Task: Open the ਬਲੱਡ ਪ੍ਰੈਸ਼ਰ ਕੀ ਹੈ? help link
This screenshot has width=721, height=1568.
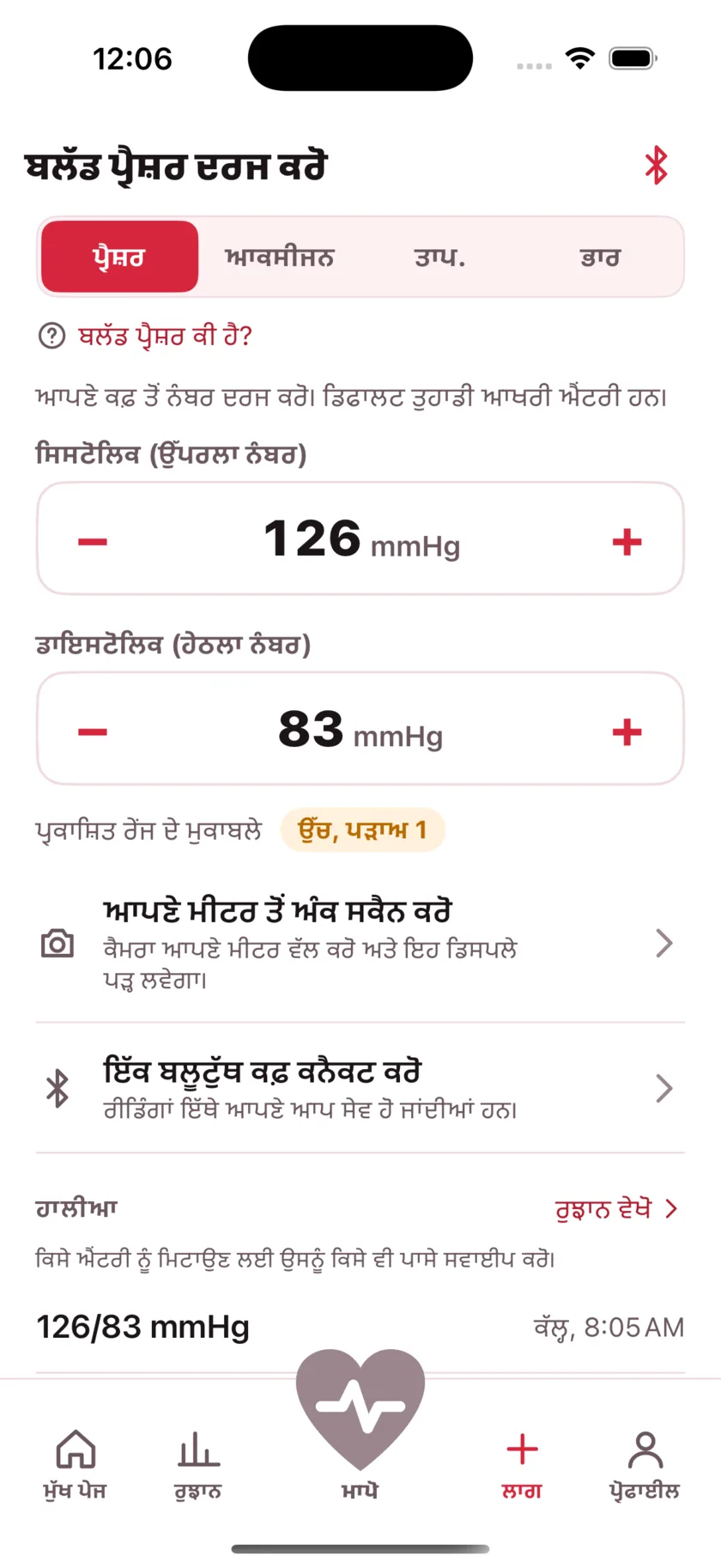Action: (x=145, y=335)
